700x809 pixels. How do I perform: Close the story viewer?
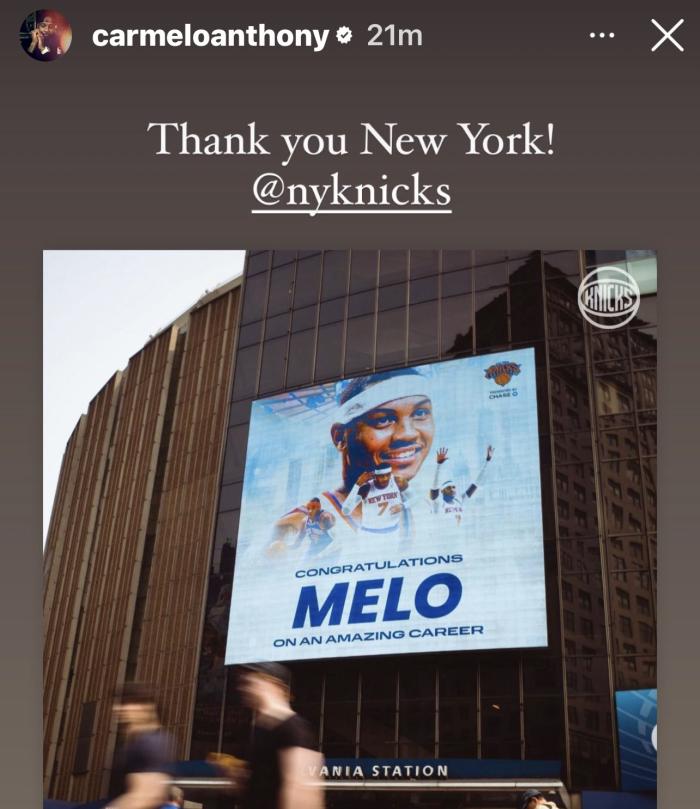667,35
